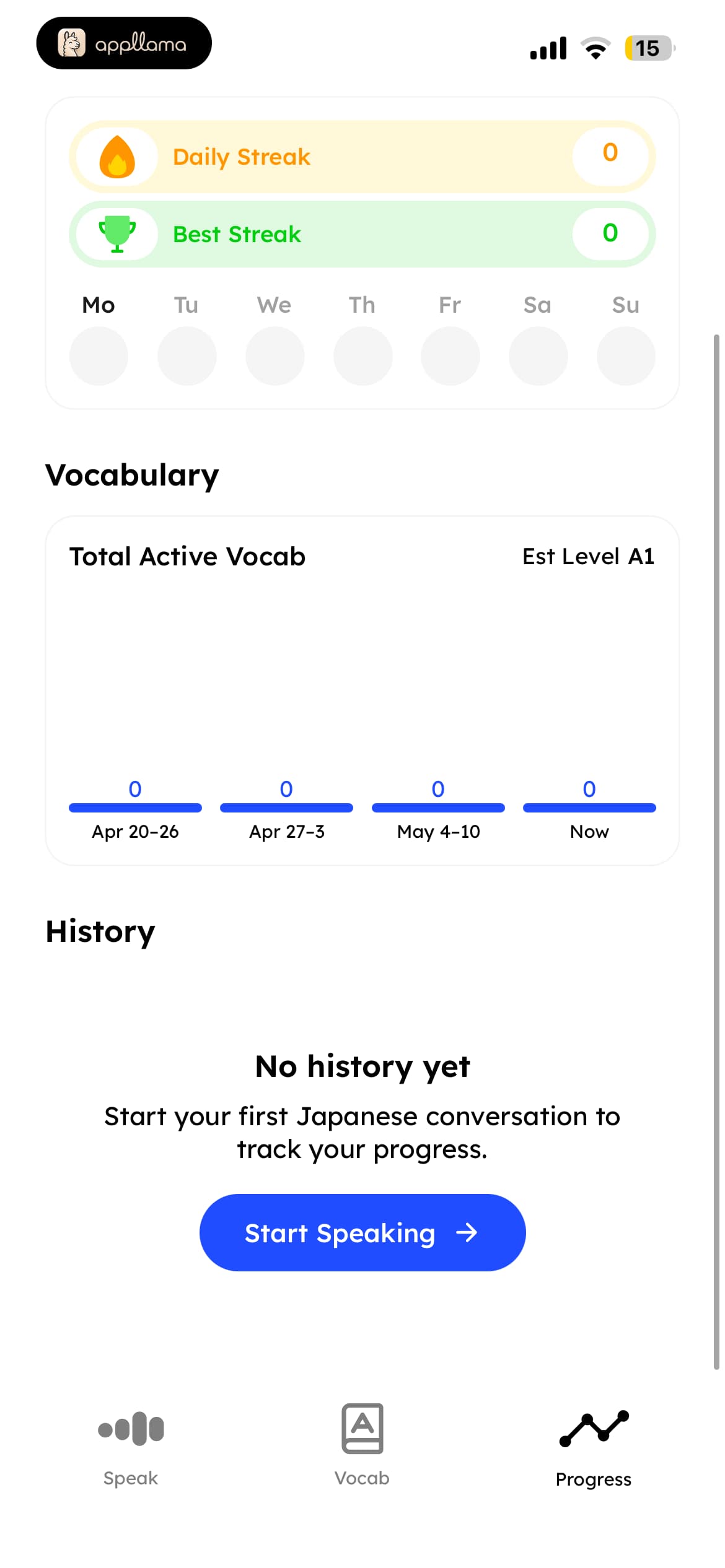Tap the Start Speaking button
Viewport: 725px width, 1568px height.
[362, 1232]
